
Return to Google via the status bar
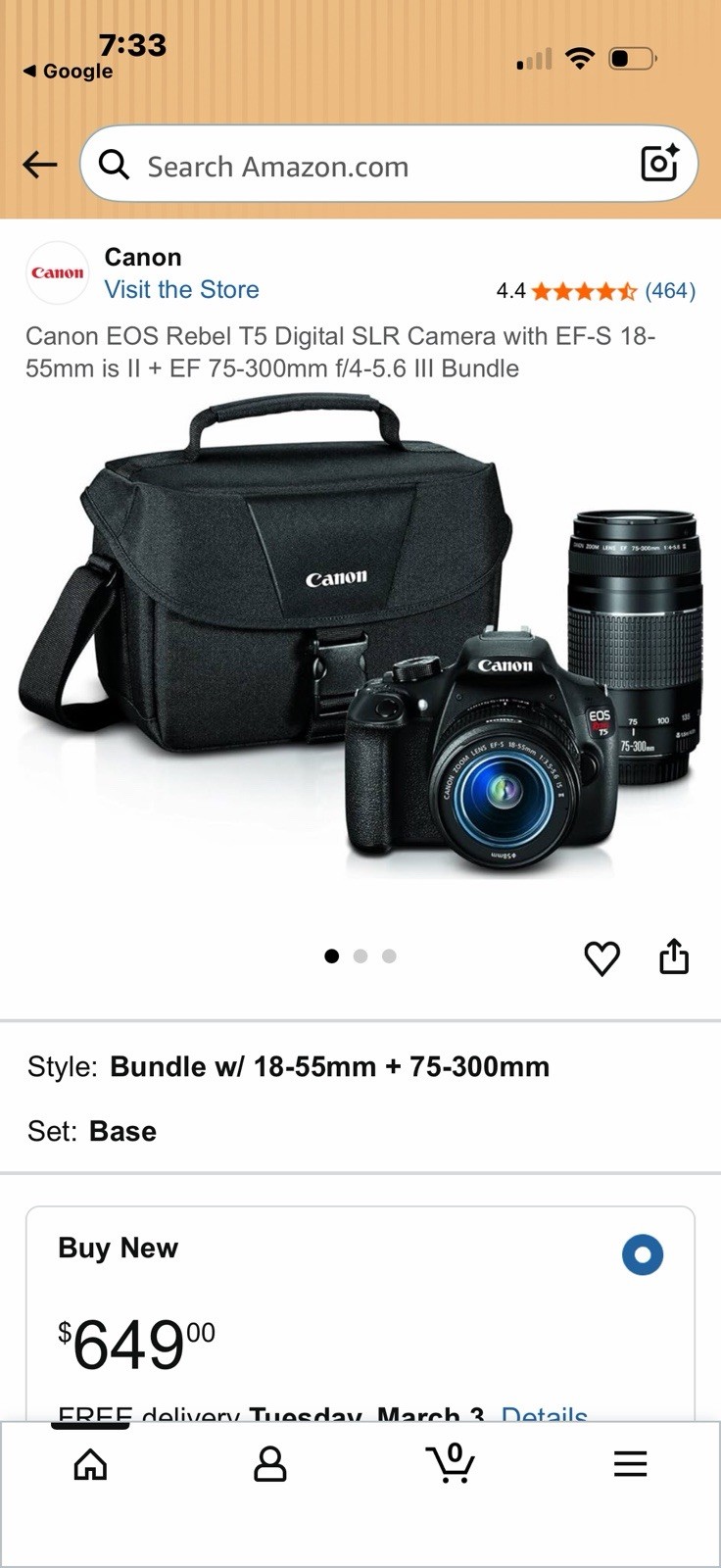coord(67,72)
